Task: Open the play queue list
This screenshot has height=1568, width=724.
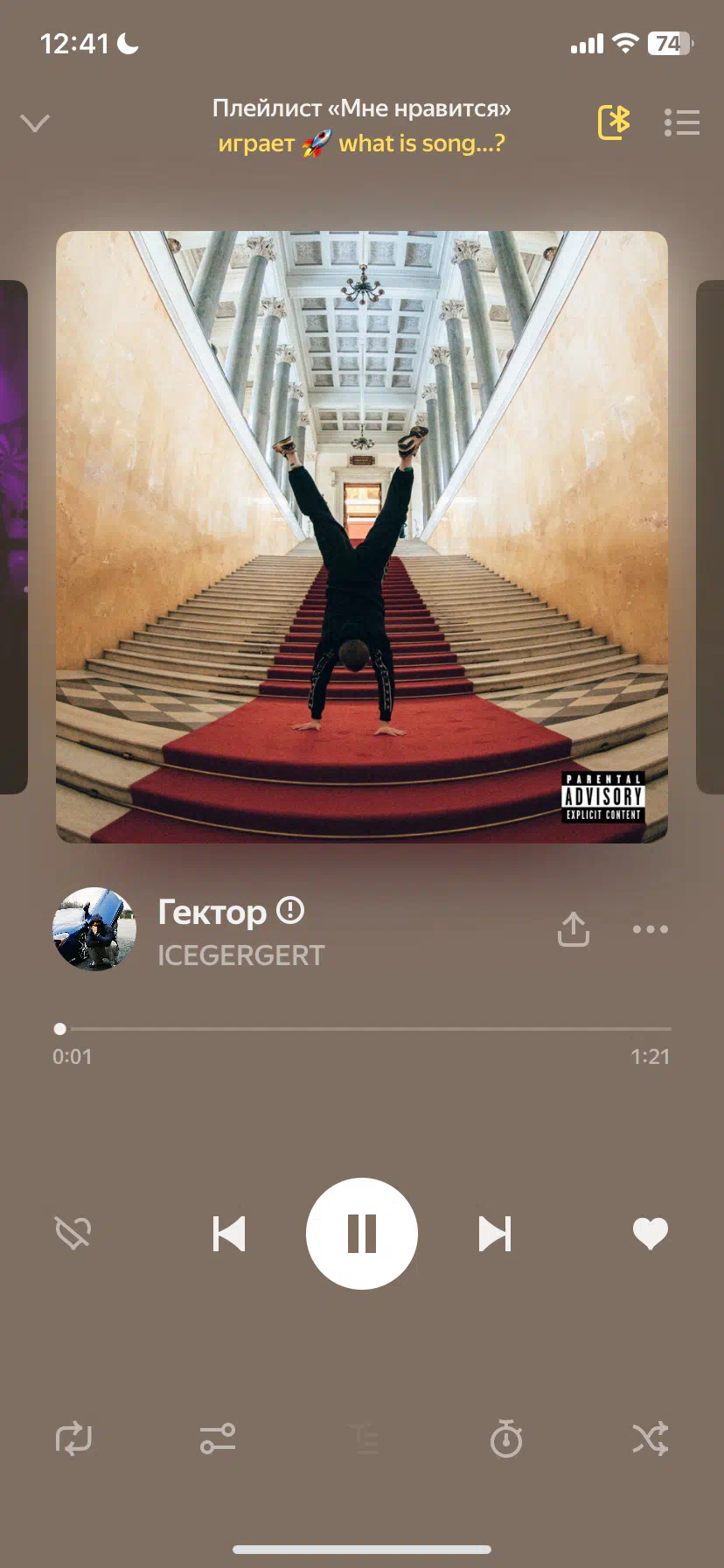Action: pyautogui.click(x=682, y=122)
